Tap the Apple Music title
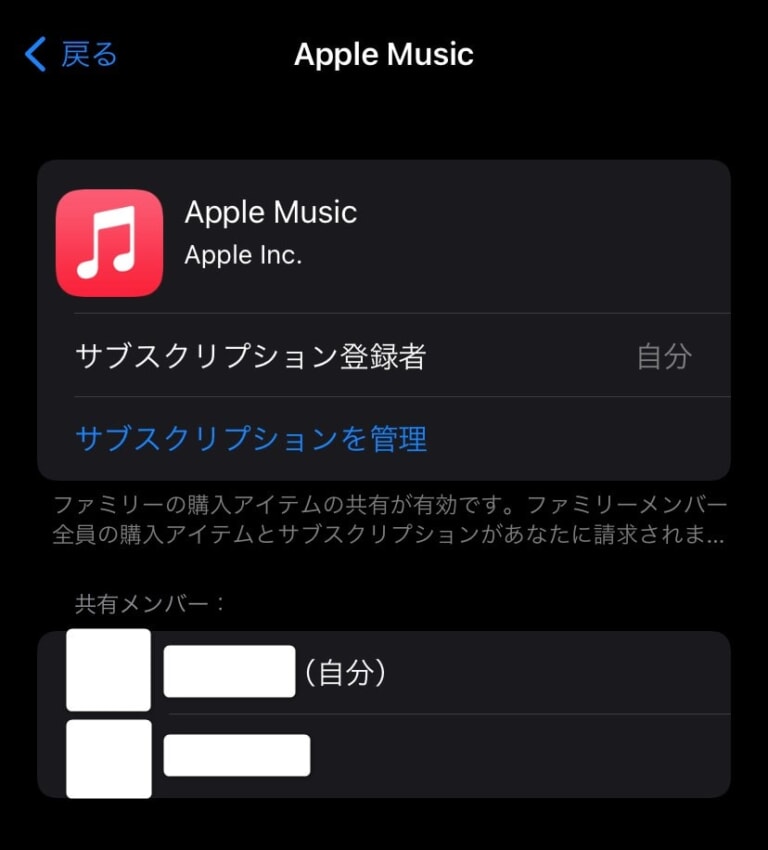Viewport: 768px width, 850px height. point(384,54)
